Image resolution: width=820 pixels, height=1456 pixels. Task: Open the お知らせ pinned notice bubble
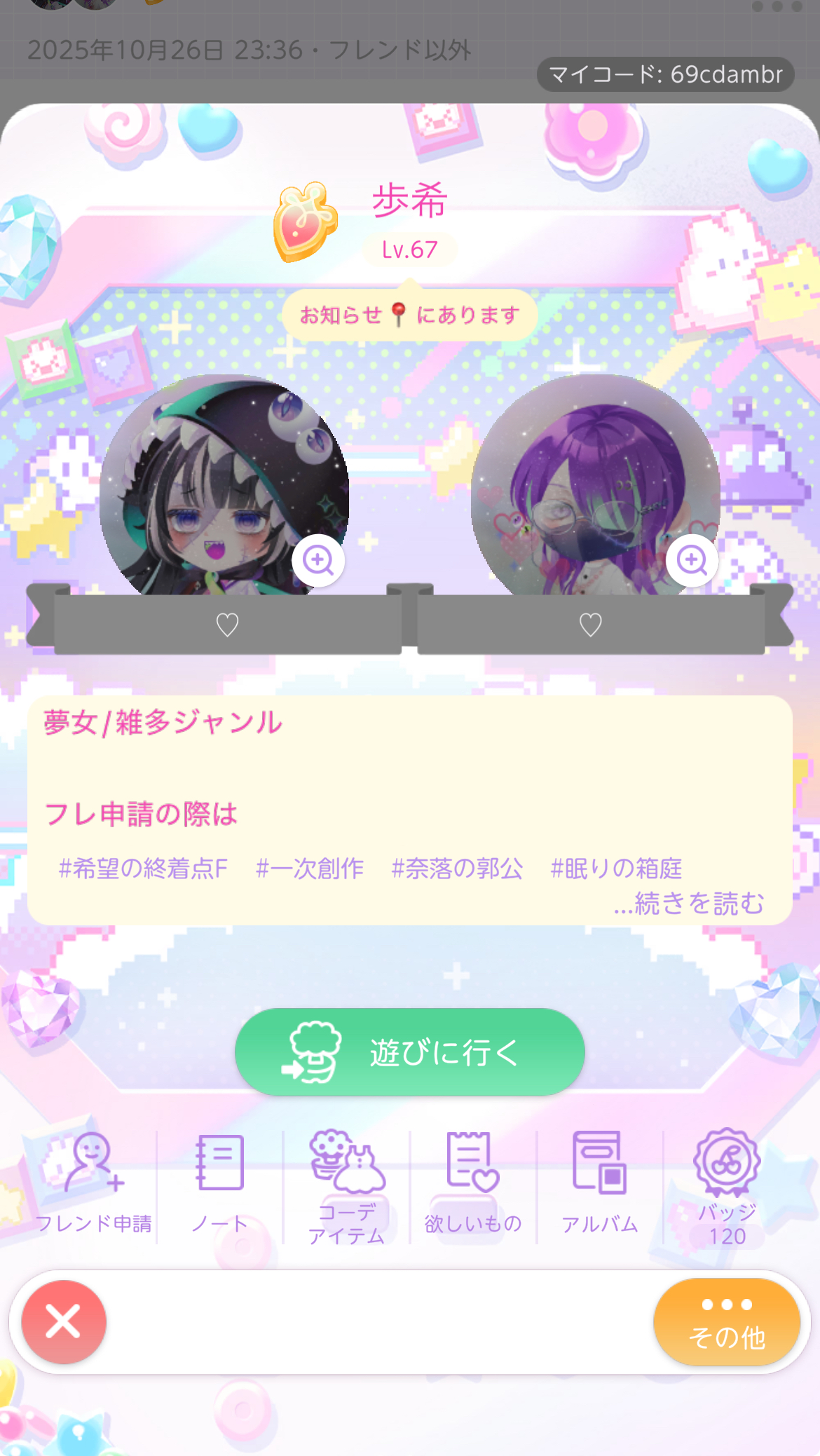click(x=410, y=315)
